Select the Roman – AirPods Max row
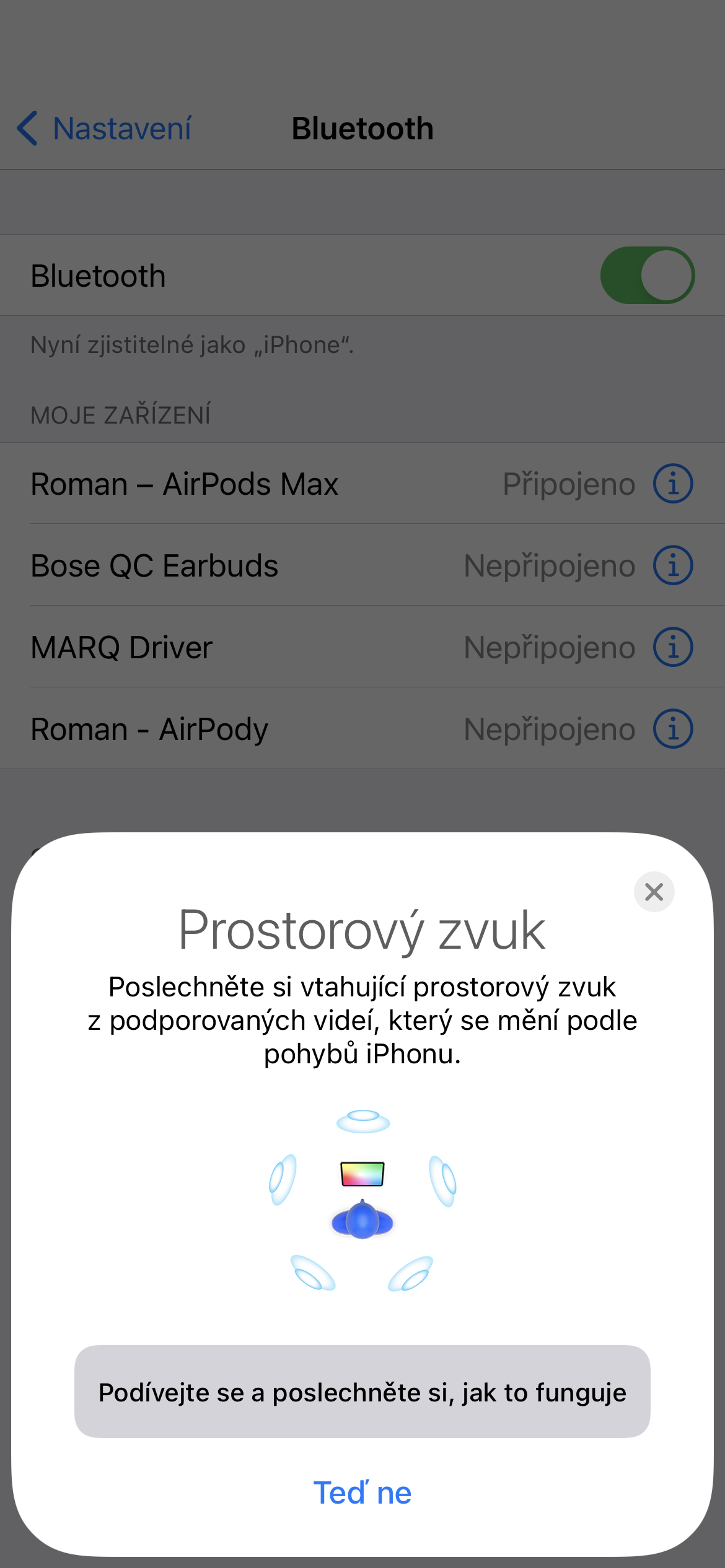 pos(248,484)
